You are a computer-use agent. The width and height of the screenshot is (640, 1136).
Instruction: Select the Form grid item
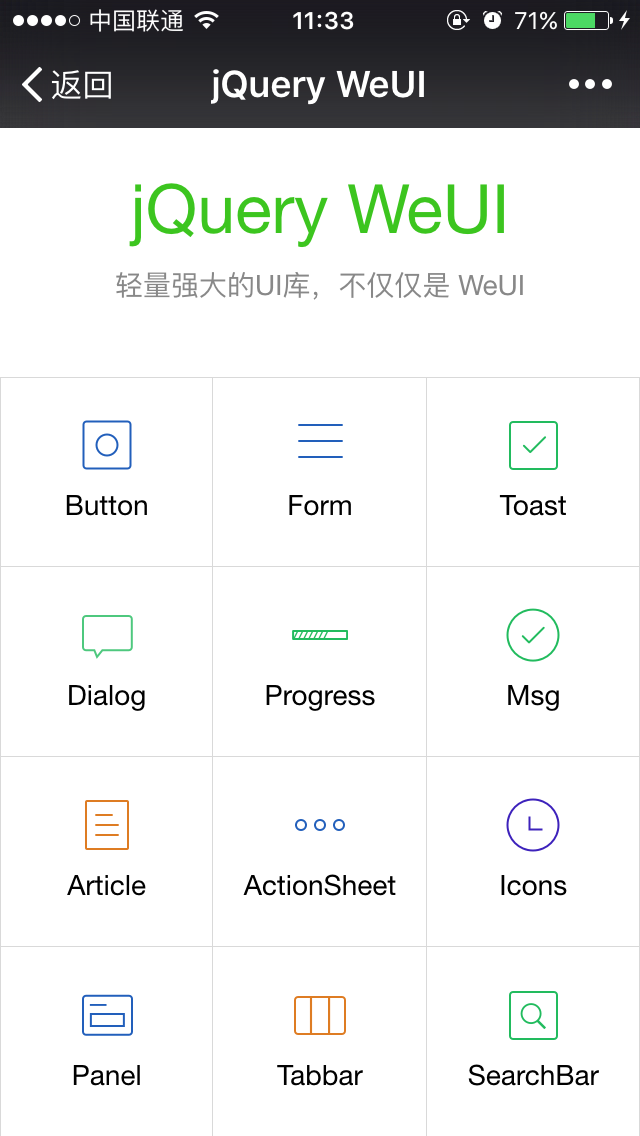point(320,471)
